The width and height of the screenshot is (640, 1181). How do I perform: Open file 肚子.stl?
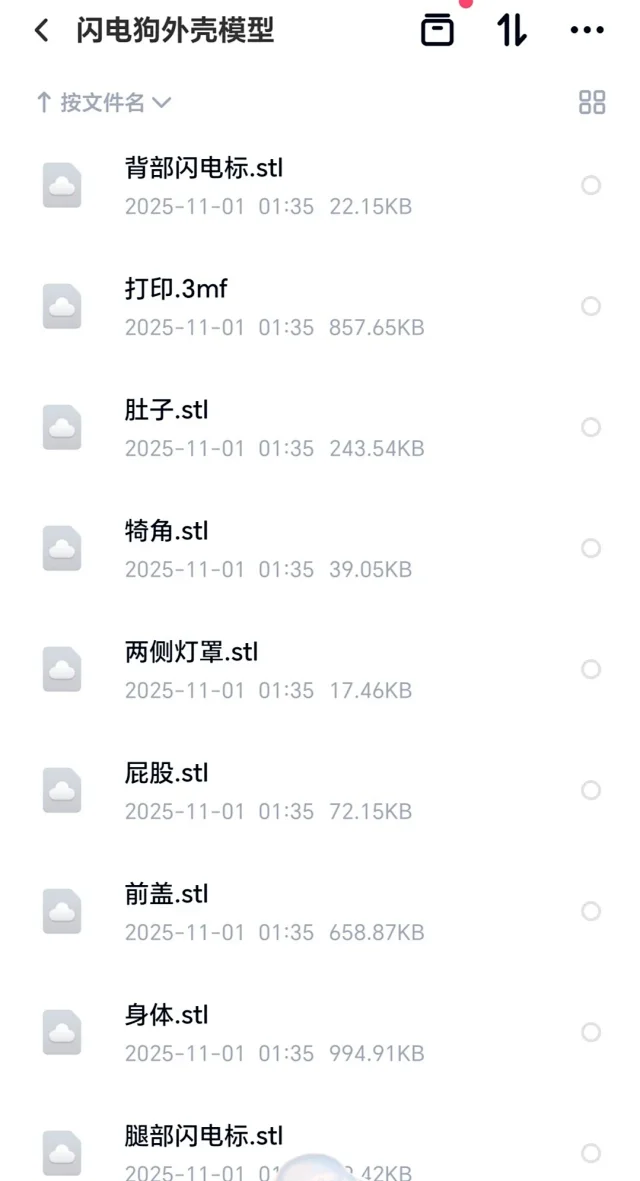(x=167, y=410)
